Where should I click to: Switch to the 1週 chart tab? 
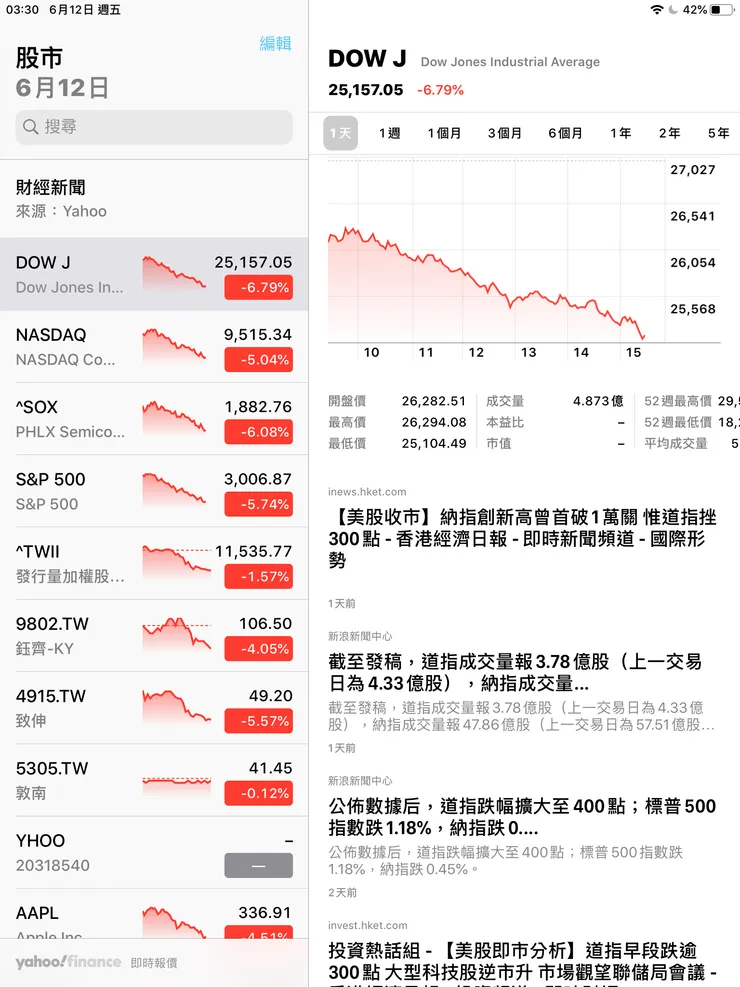[x=389, y=132]
